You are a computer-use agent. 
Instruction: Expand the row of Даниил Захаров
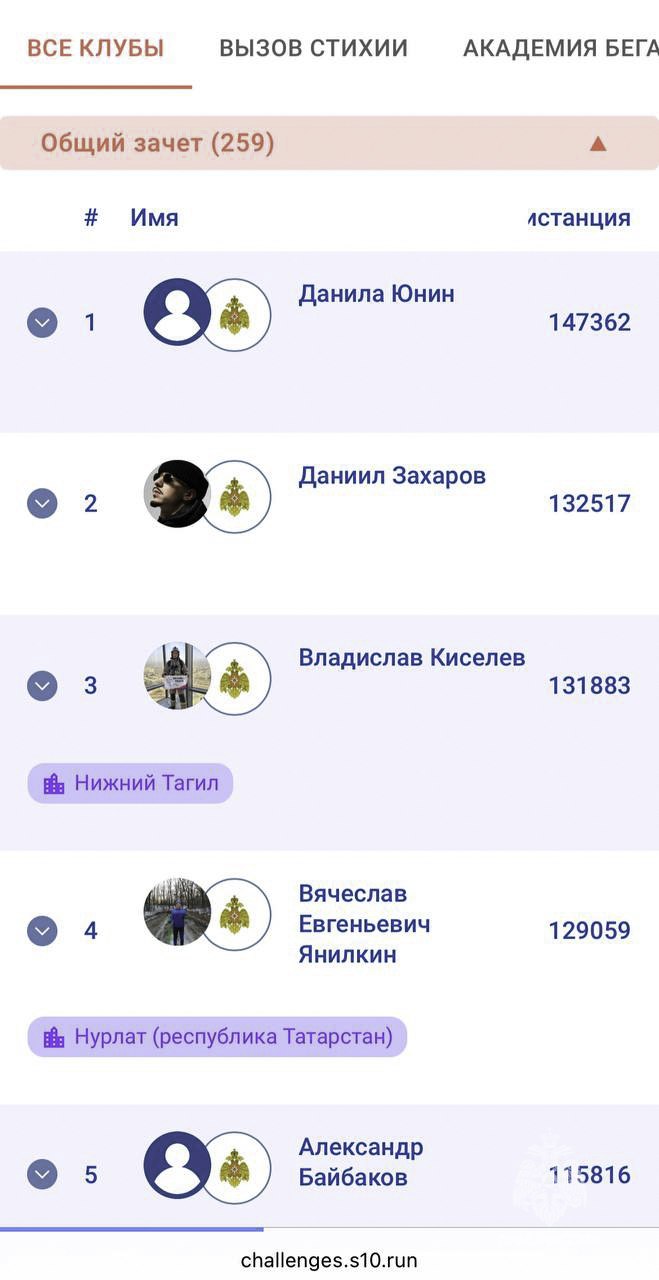coord(42,503)
